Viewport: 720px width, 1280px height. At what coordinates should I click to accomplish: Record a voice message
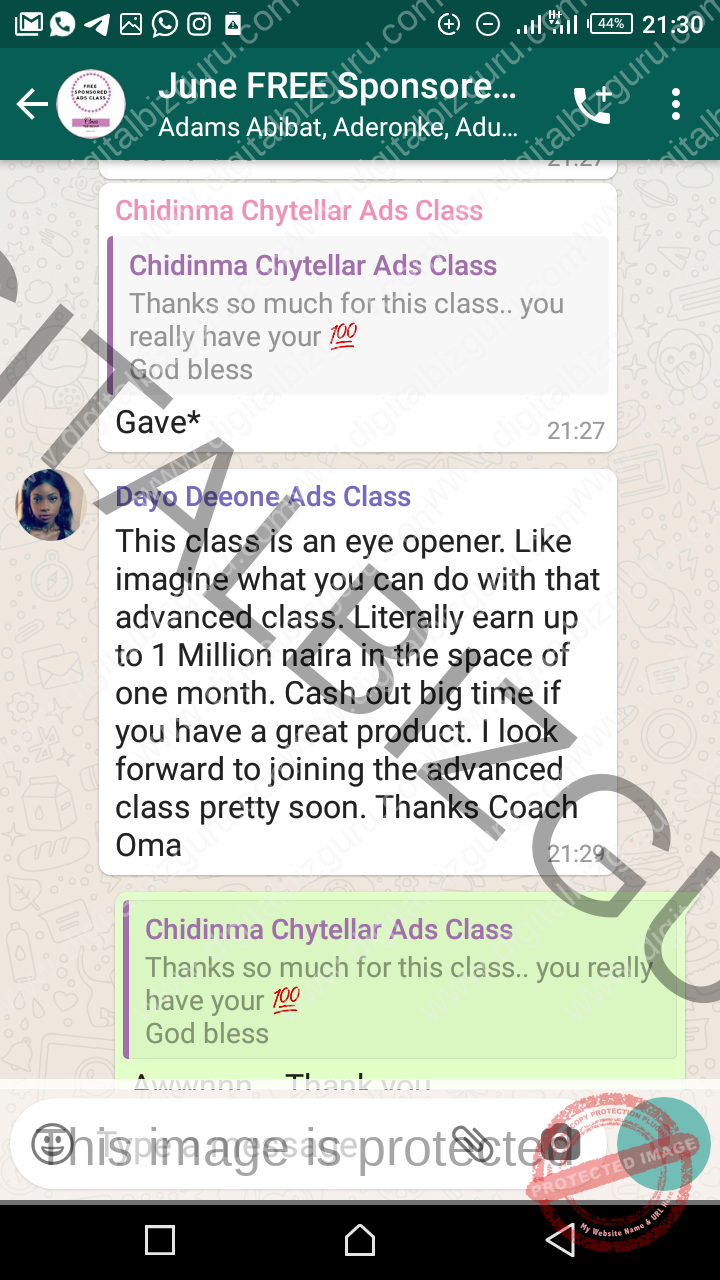point(664,1143)
